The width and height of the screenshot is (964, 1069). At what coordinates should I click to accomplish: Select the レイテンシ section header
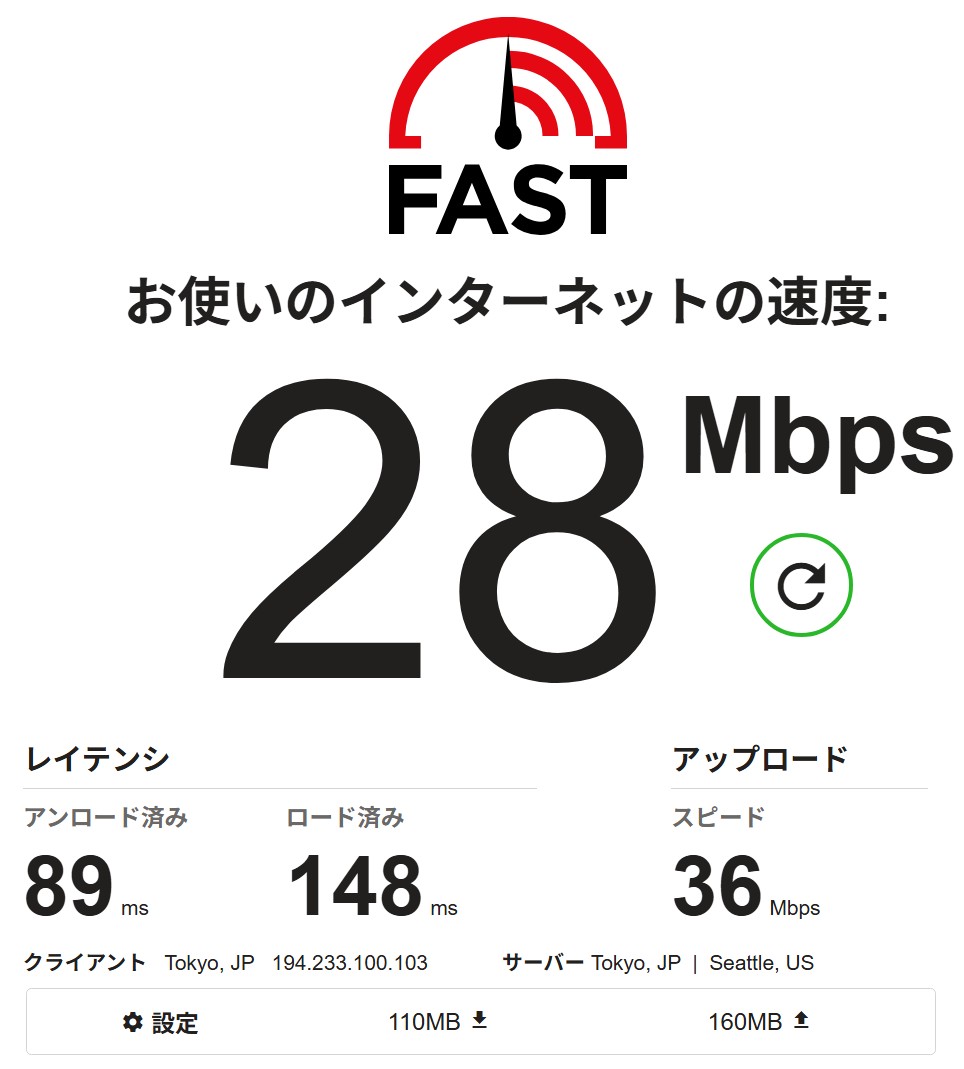coord(96,758)
